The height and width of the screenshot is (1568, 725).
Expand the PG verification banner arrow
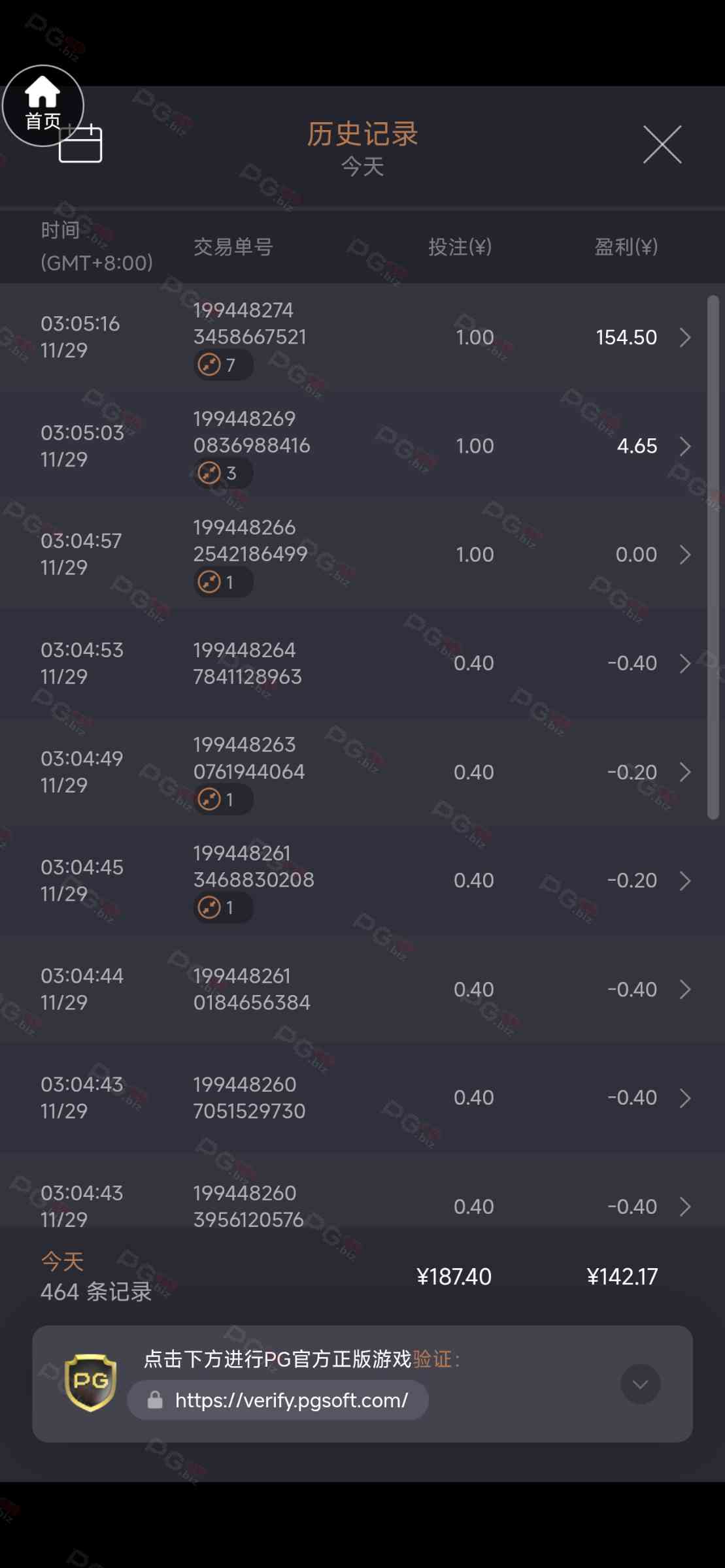point(640,1384)
